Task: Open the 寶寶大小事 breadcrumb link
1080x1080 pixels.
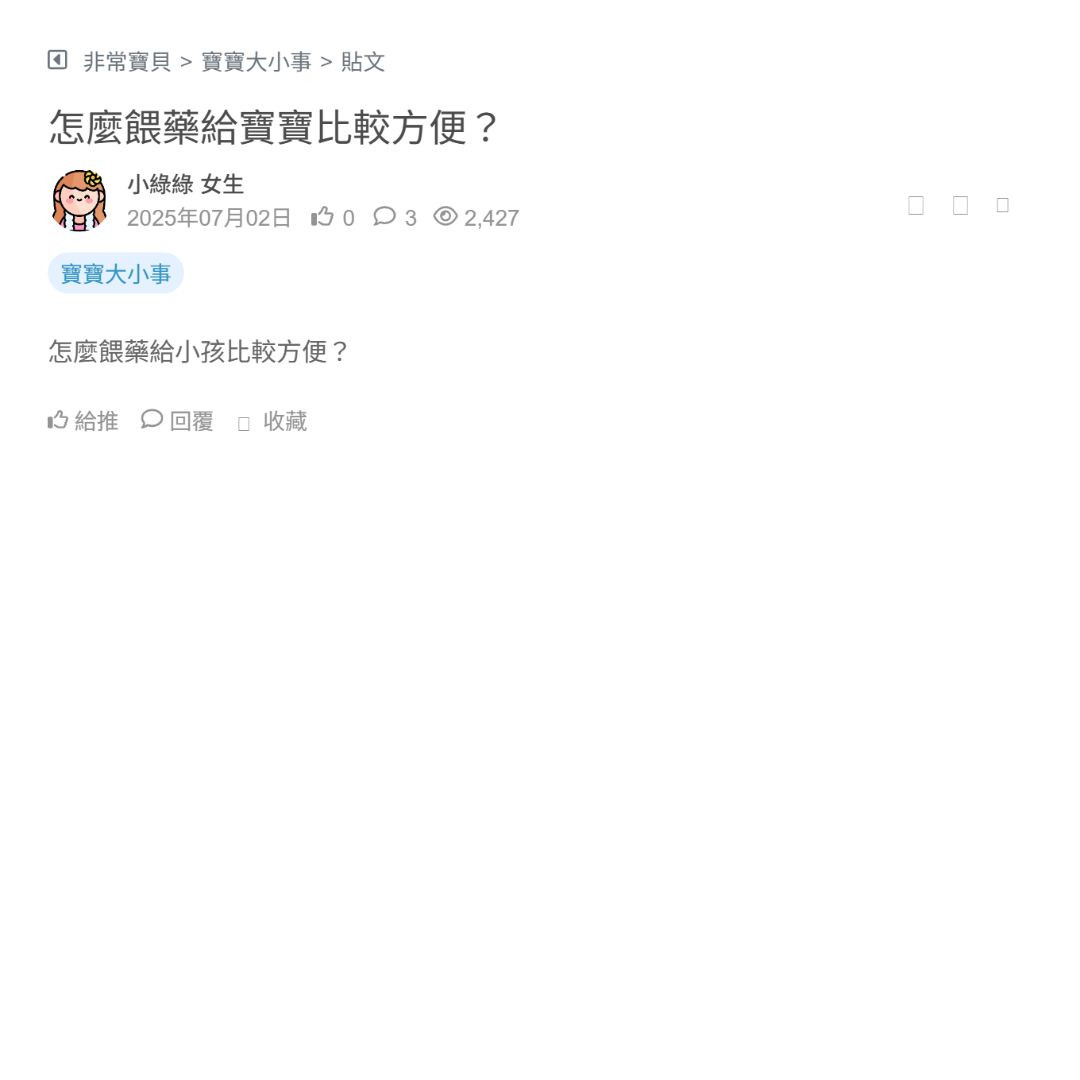Action: pyautogui.click(x=256, y=62)
